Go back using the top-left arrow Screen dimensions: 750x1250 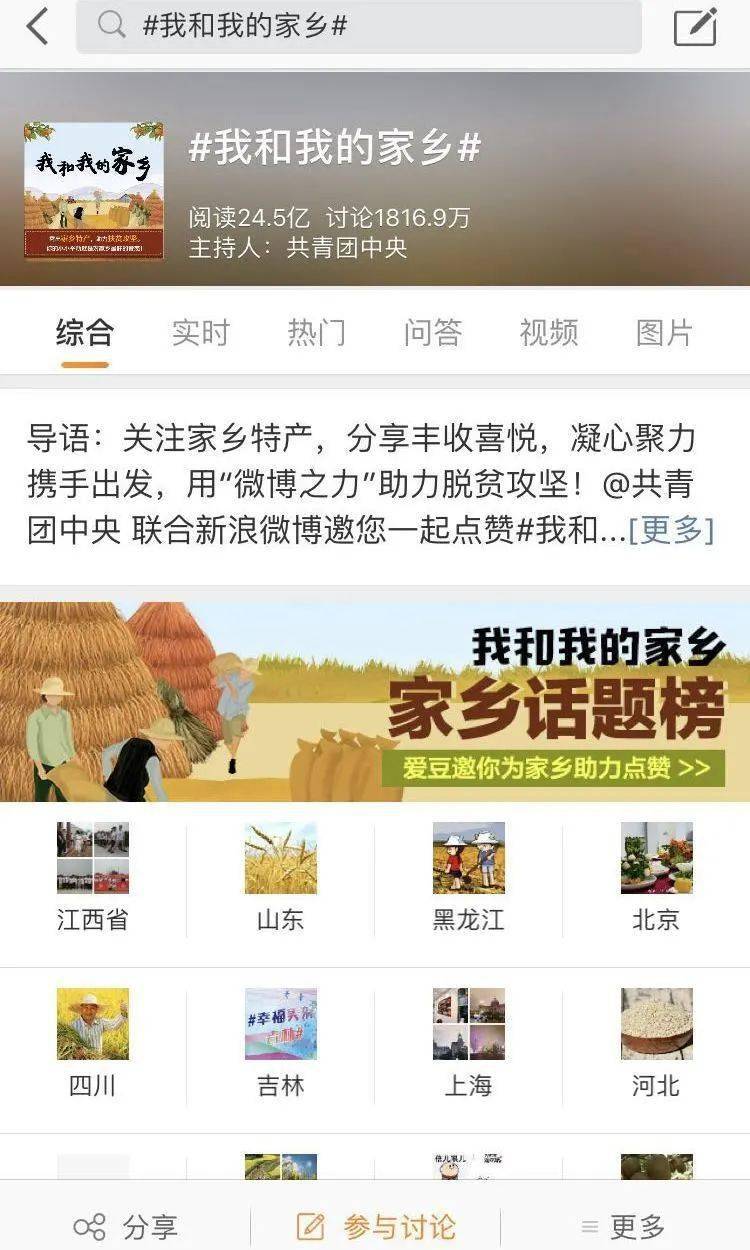coord(37,27)
